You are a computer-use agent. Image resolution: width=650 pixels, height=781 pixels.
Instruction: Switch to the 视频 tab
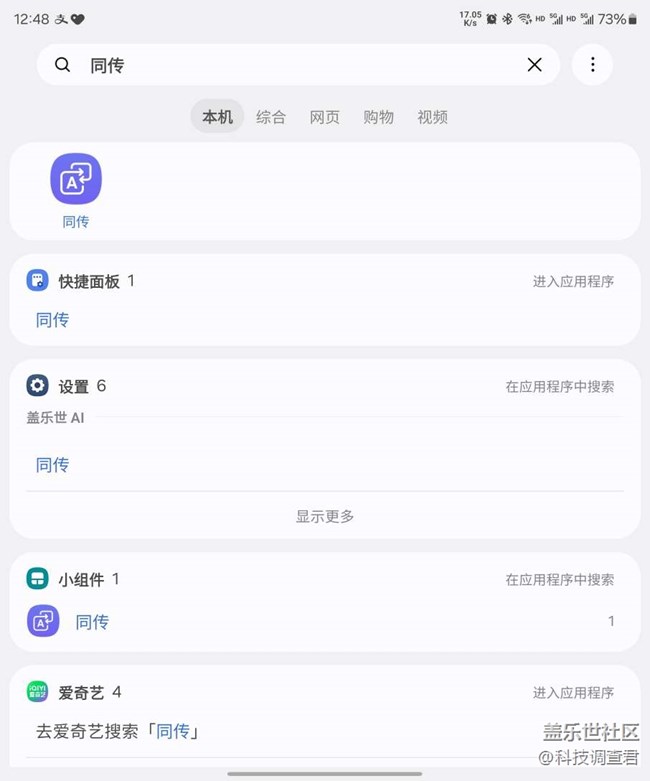tap(433, 117)
